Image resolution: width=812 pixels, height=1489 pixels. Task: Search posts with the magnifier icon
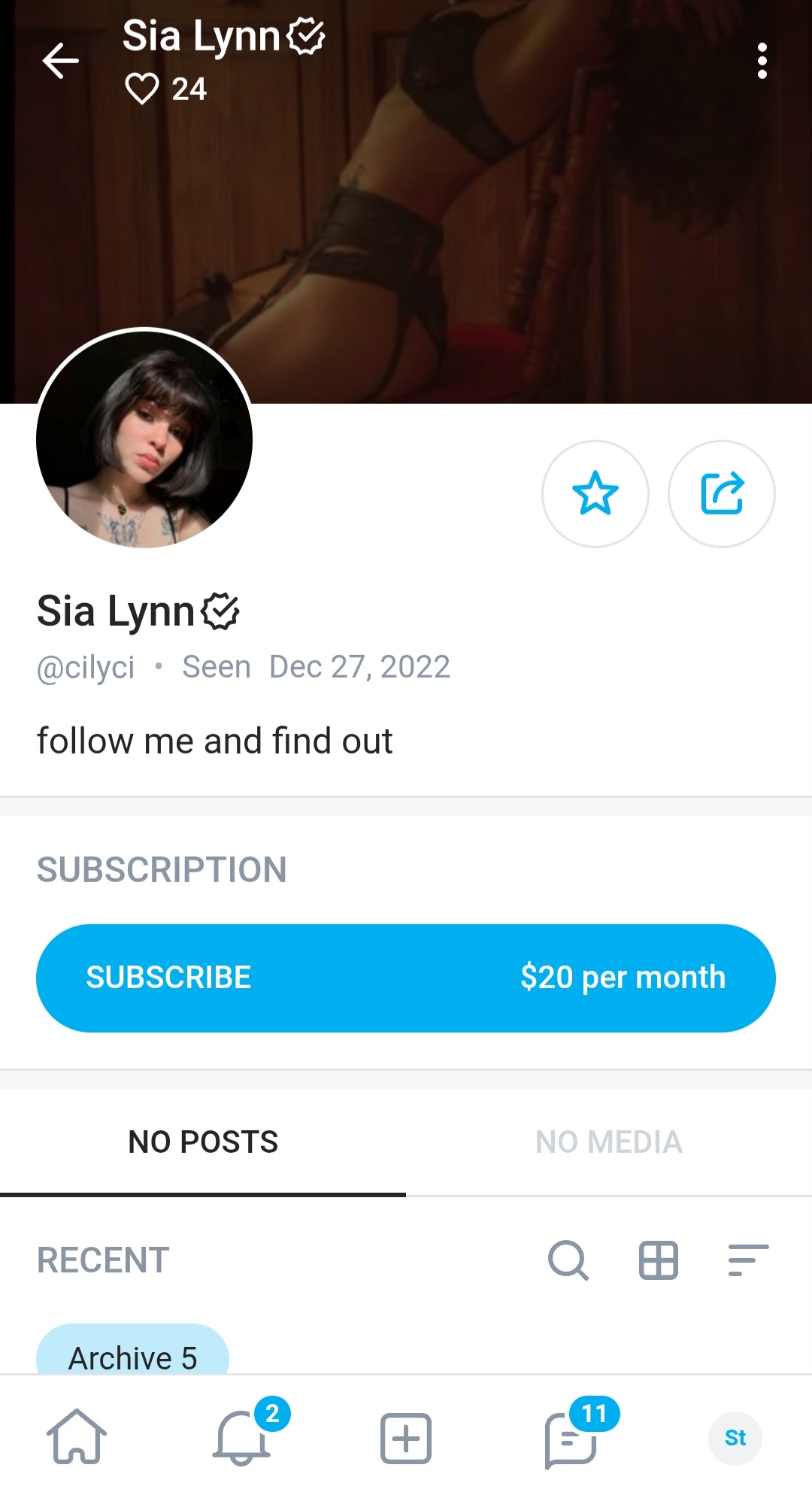coord(568,1260)
